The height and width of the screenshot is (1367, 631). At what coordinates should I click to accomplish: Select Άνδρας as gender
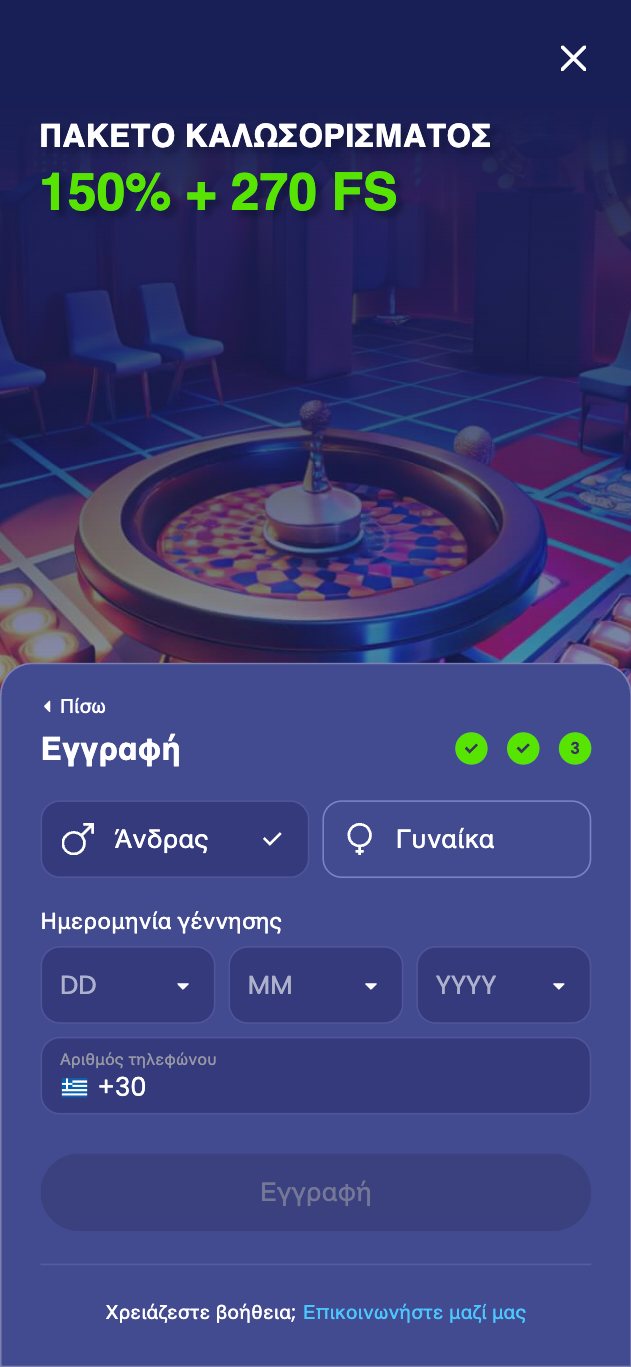(175, 839)
